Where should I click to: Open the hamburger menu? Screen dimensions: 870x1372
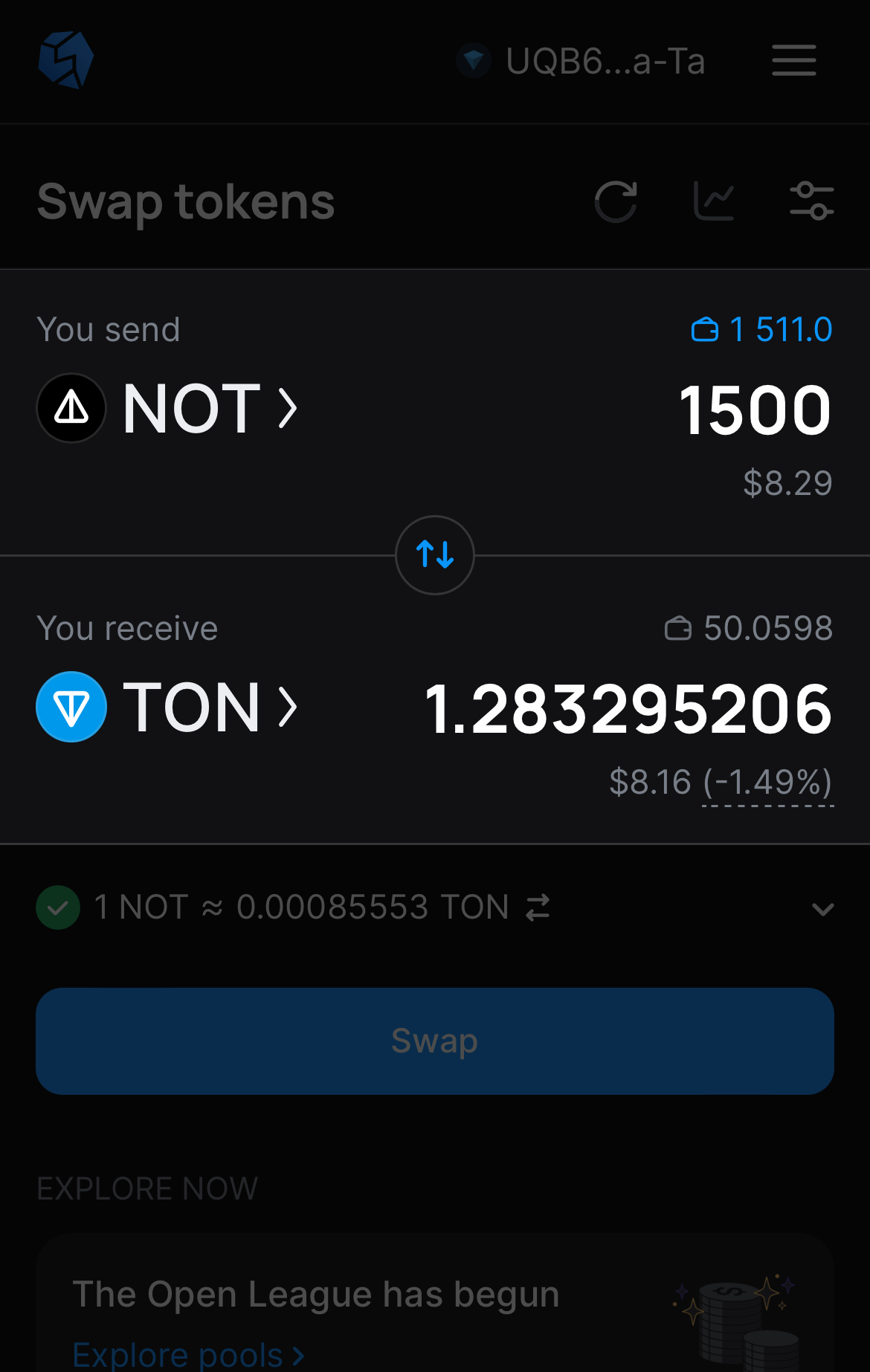[793, 60]
